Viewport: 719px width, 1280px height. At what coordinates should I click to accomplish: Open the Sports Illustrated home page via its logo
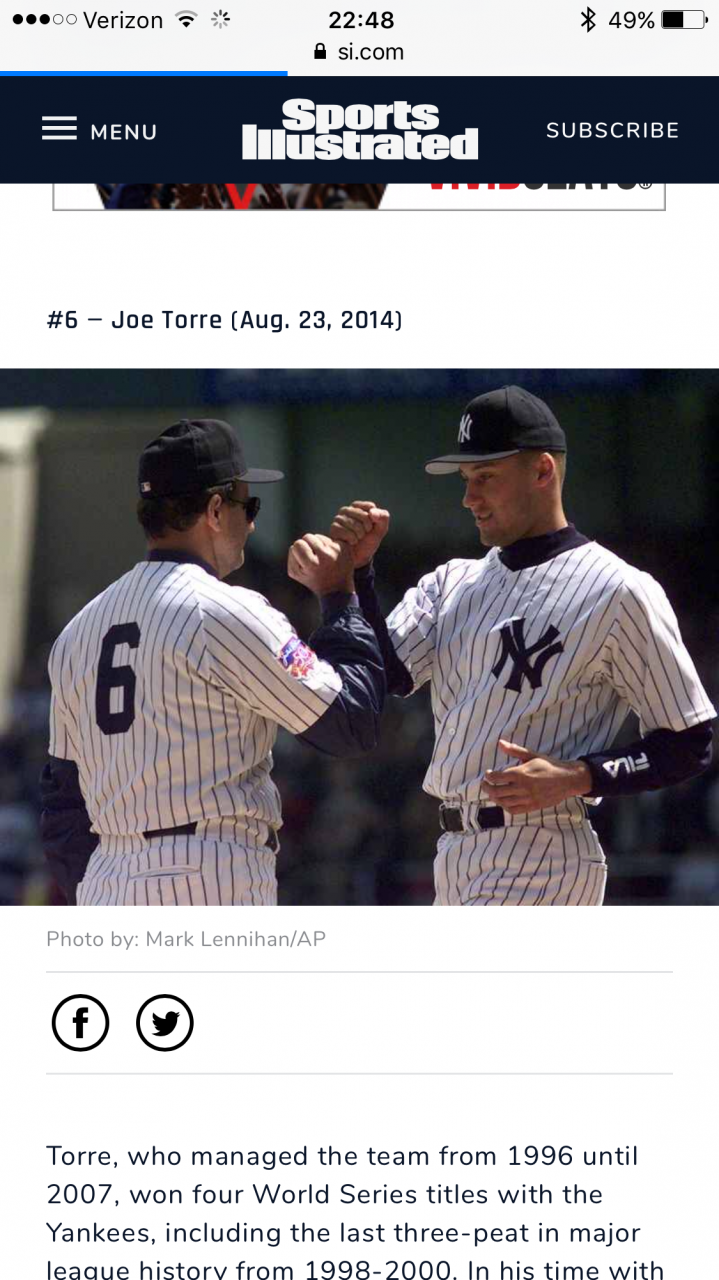(x=359, y=130)
